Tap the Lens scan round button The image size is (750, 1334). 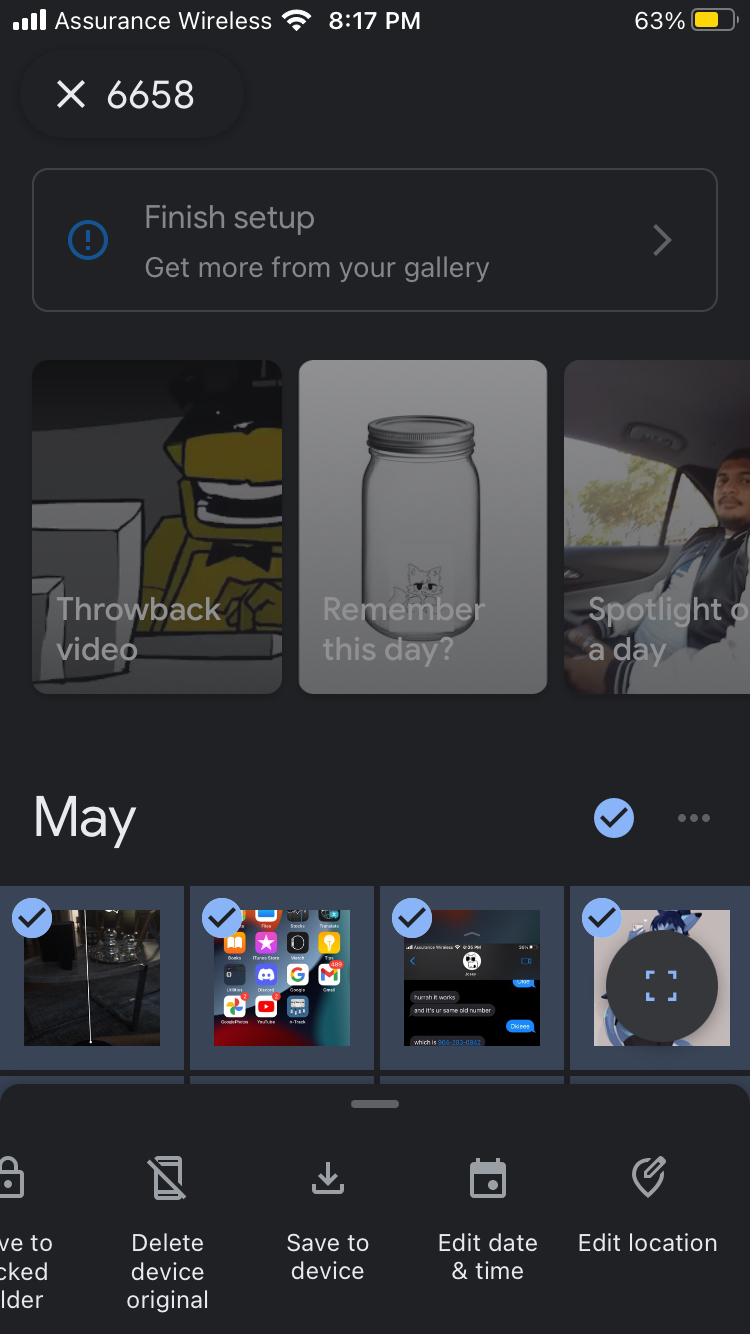(x=661, y=985)
